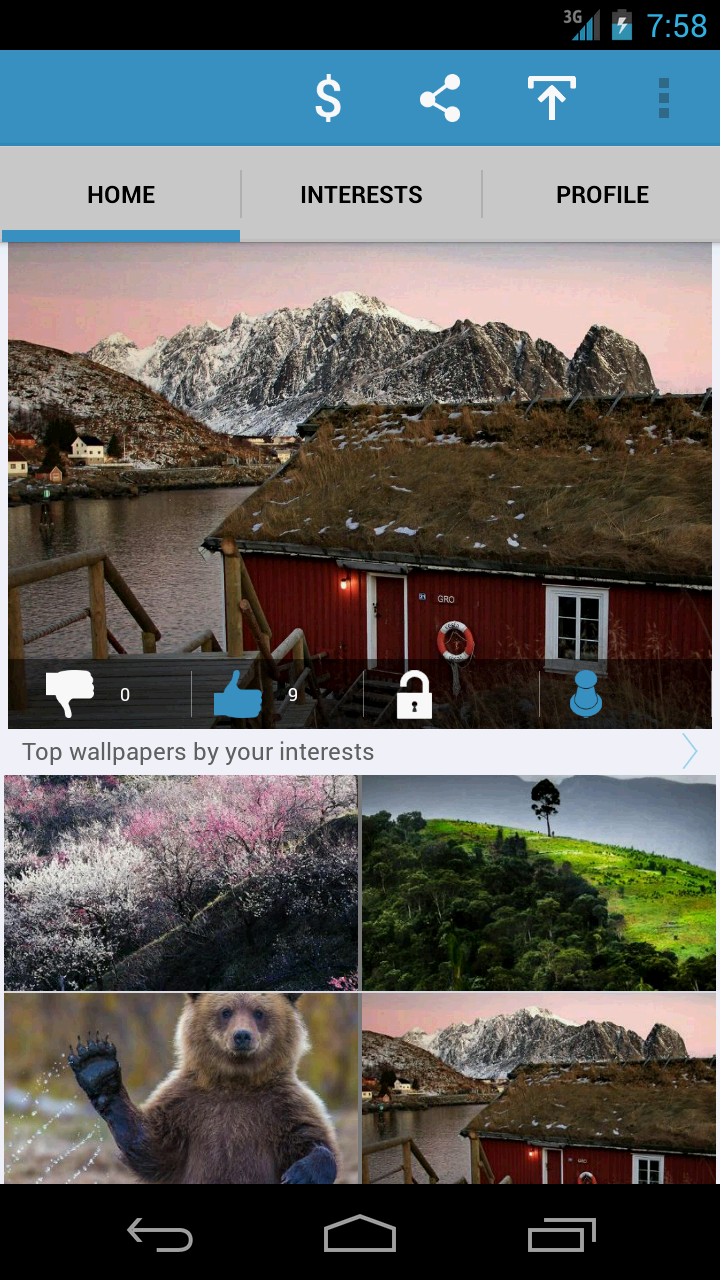Open the PROFILE tab
The width and height of the screenshot is (720, 1280).
602,194
